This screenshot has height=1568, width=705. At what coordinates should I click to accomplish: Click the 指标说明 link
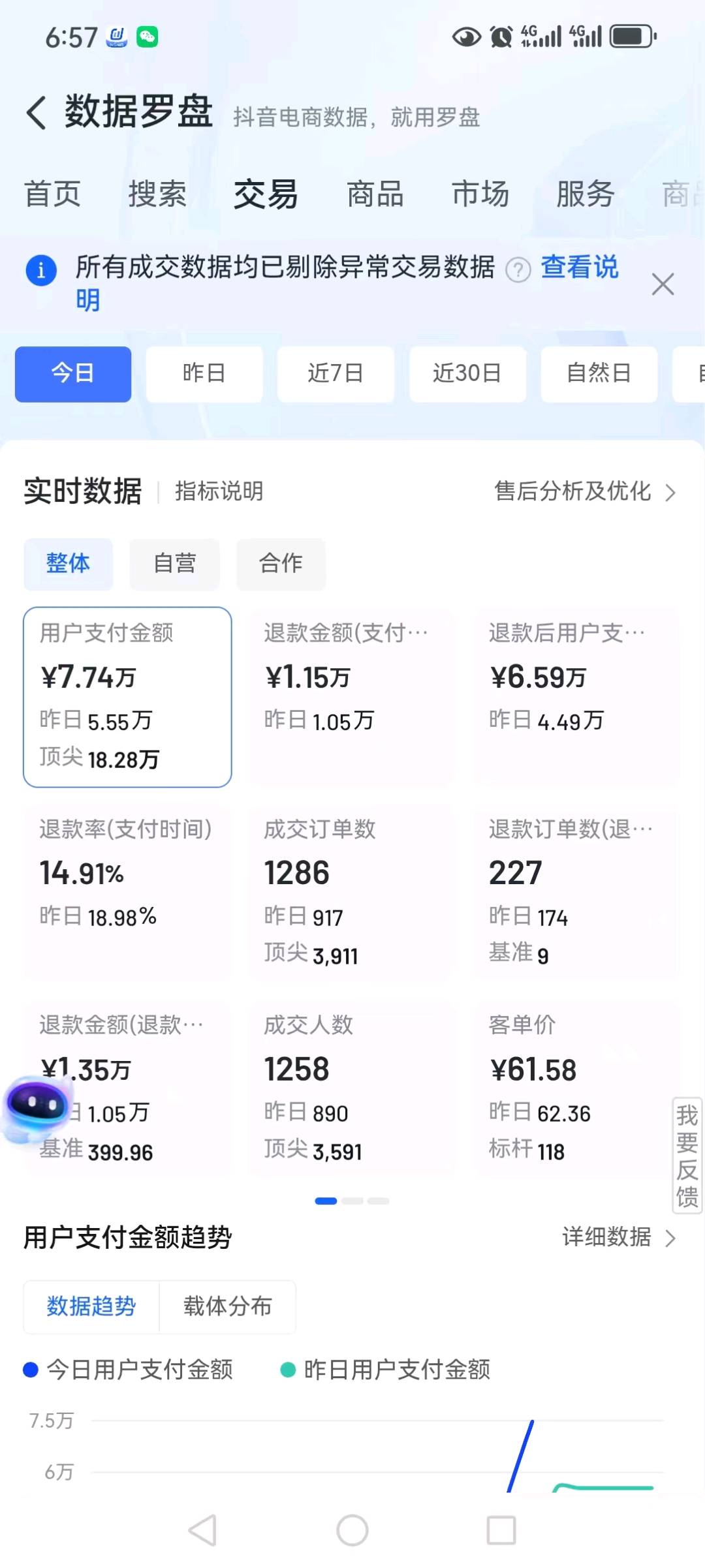(x=219, y=491)
